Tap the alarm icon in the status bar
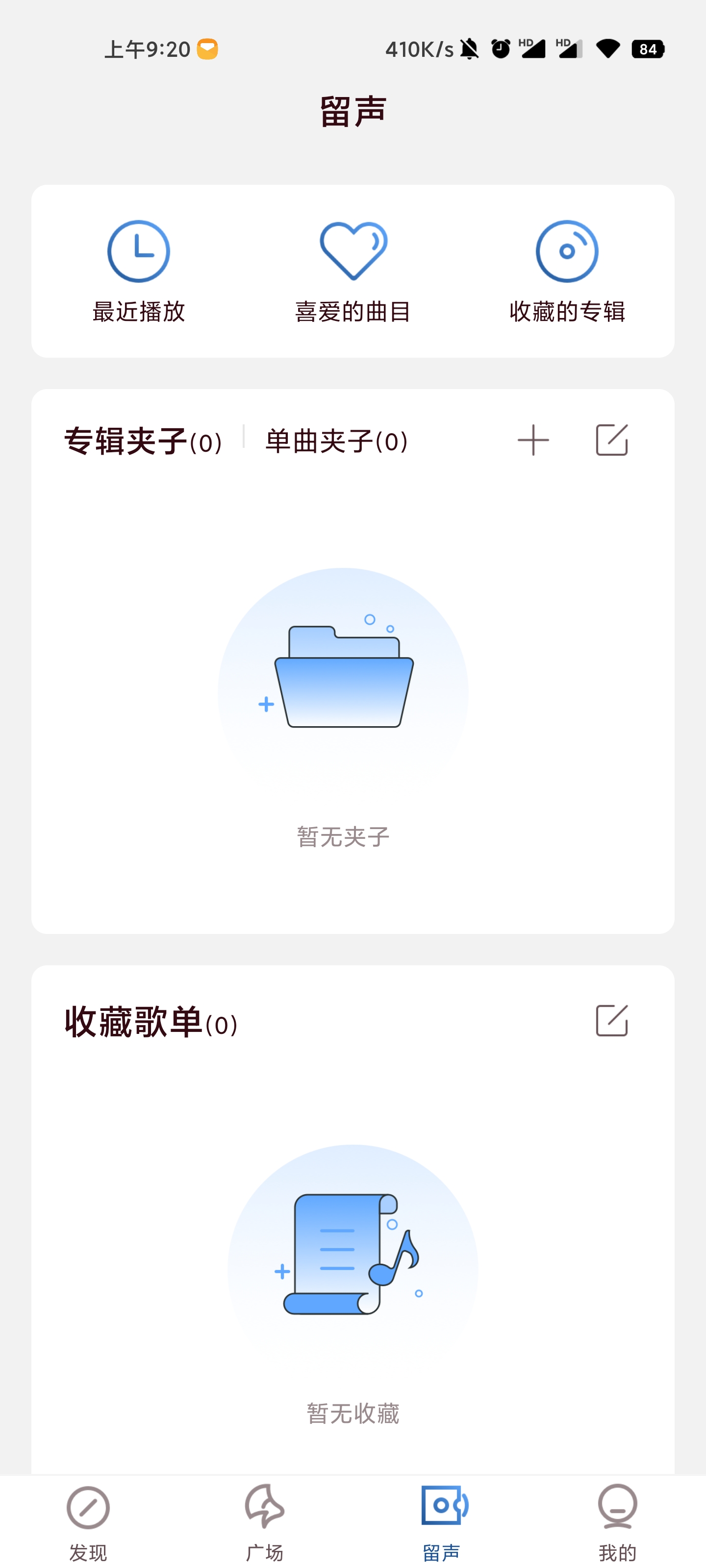706x1568 pixels. (x=500, y=50)
